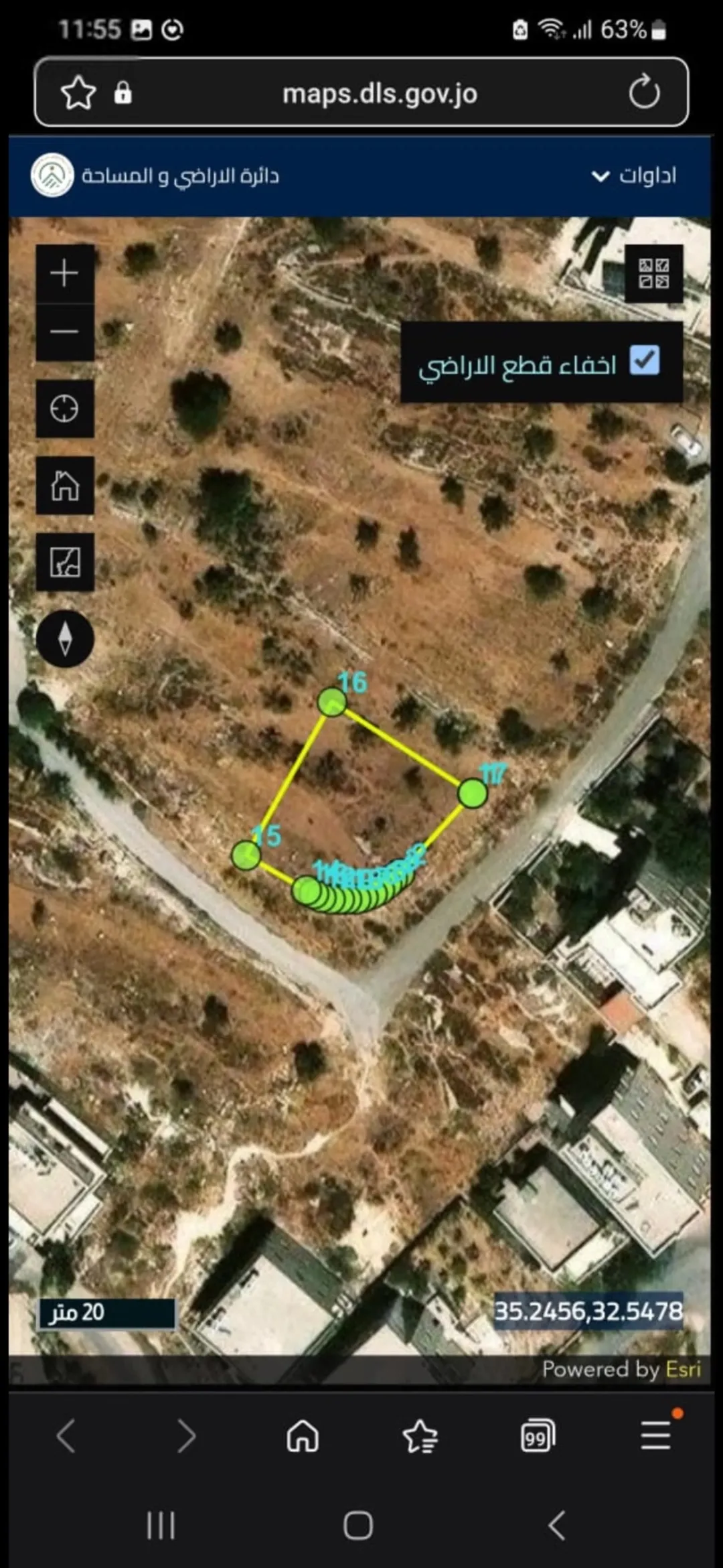The width and height of the screenshot is (723, 1568).
Task: Reset map orientation with compass button
Action: click(64, 638)
